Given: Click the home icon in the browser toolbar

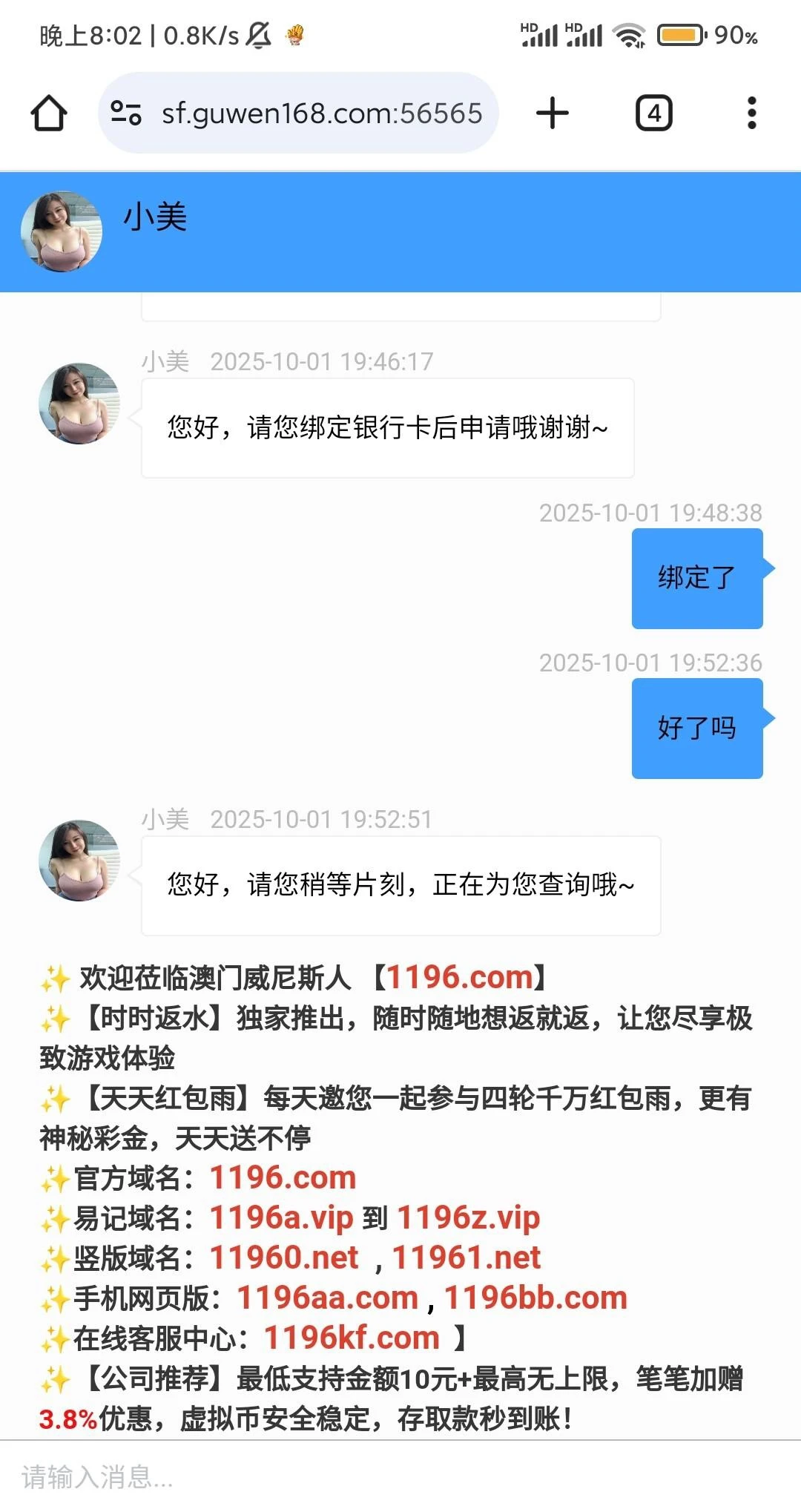Looking at the screenshot, I should (47, 113).
